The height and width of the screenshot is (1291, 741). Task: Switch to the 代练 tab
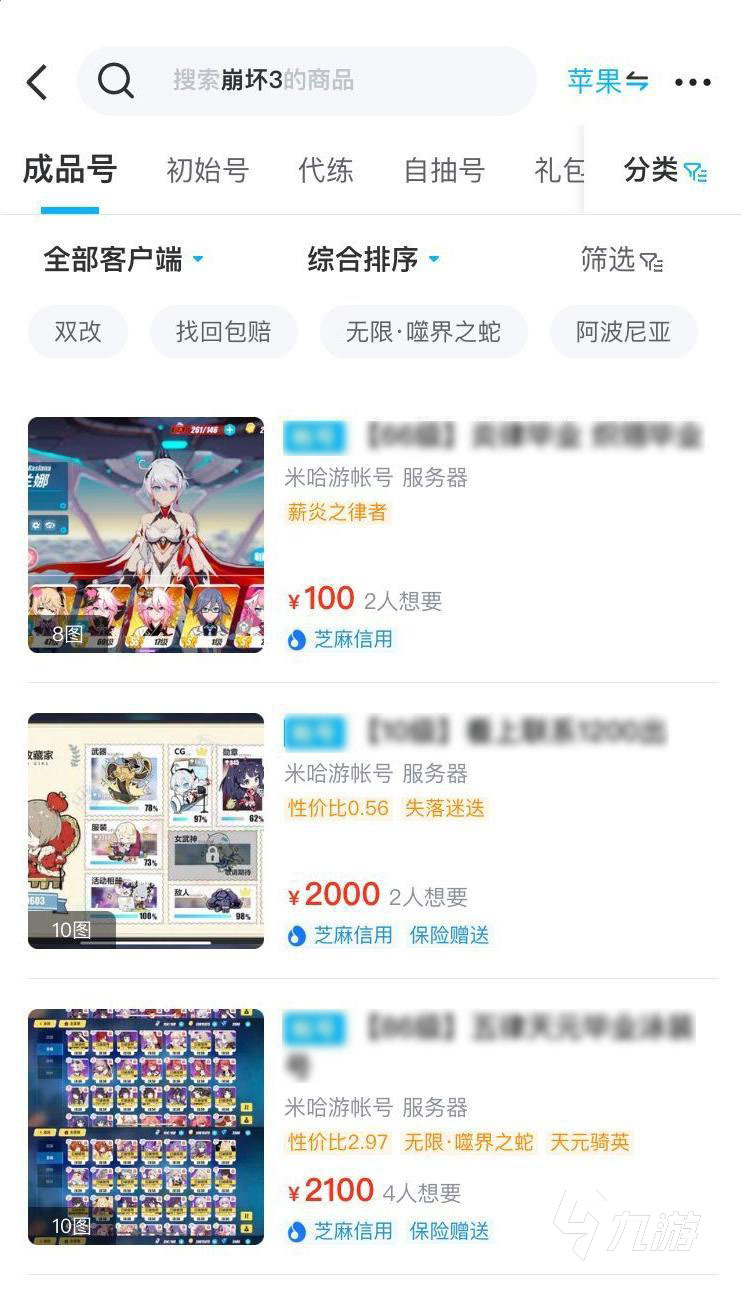(x=325, y=171)
